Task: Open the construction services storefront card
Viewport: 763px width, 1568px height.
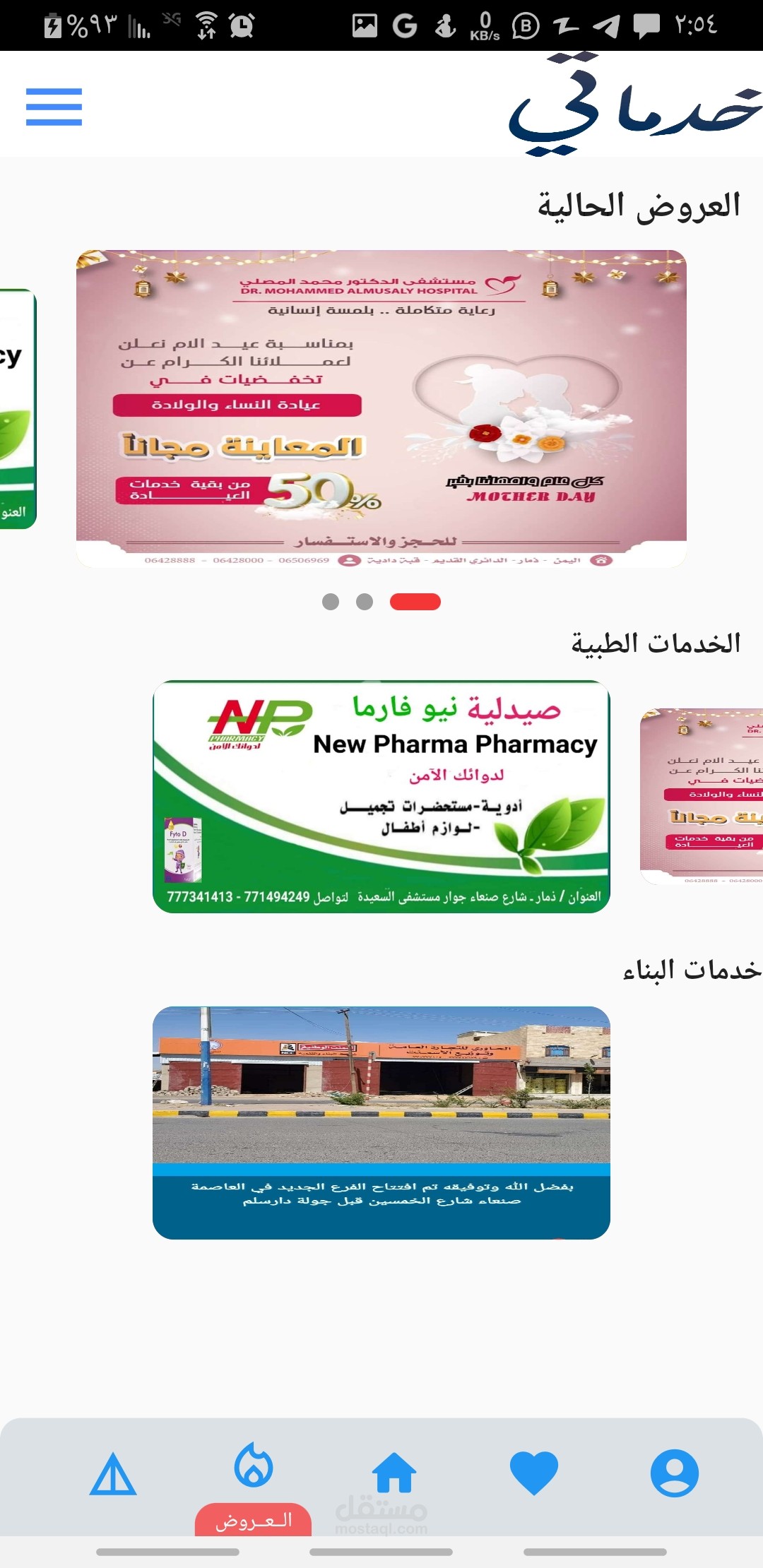Action: click(381, 1123)
